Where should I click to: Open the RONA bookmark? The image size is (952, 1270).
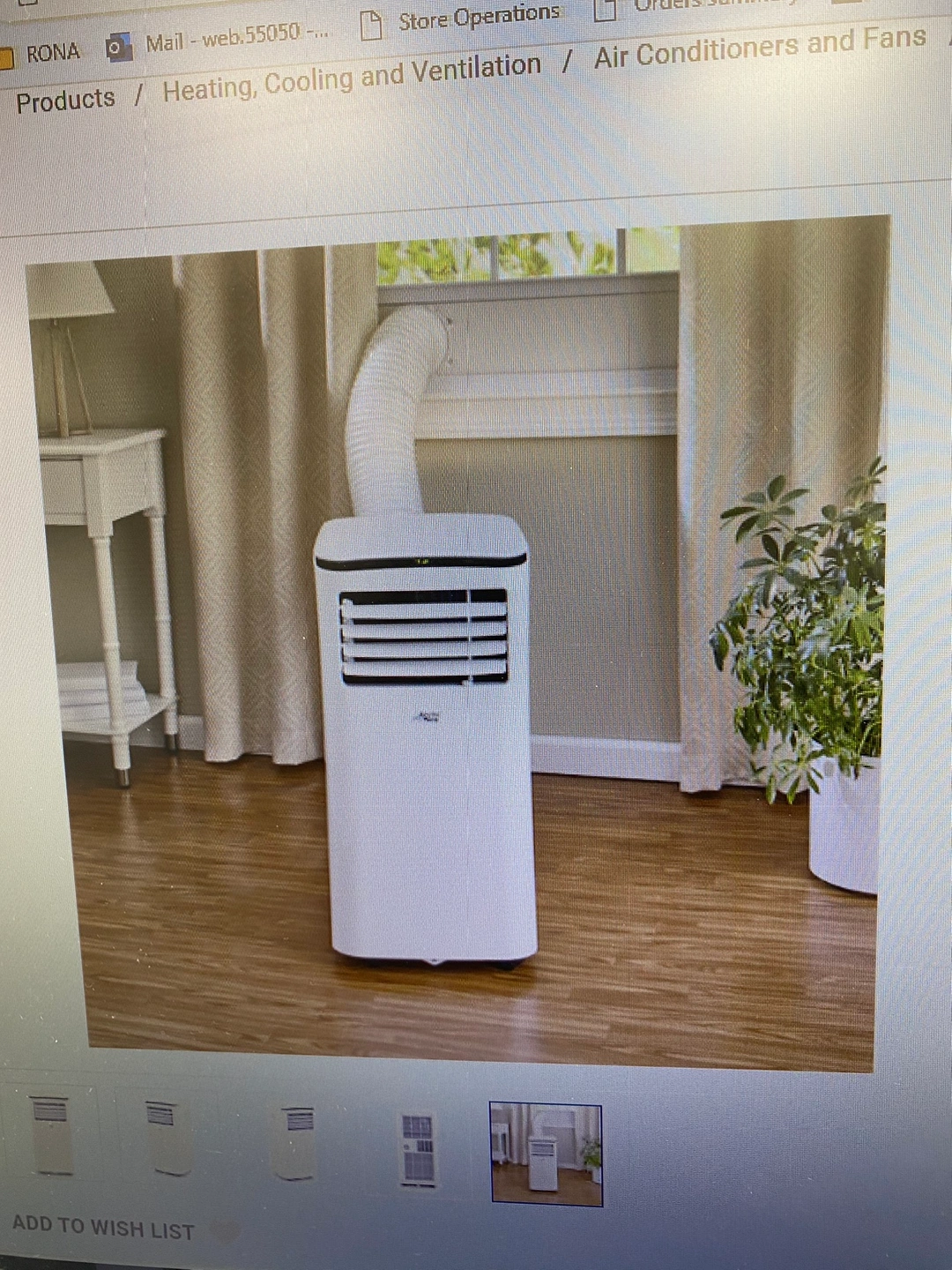point(51,53)
